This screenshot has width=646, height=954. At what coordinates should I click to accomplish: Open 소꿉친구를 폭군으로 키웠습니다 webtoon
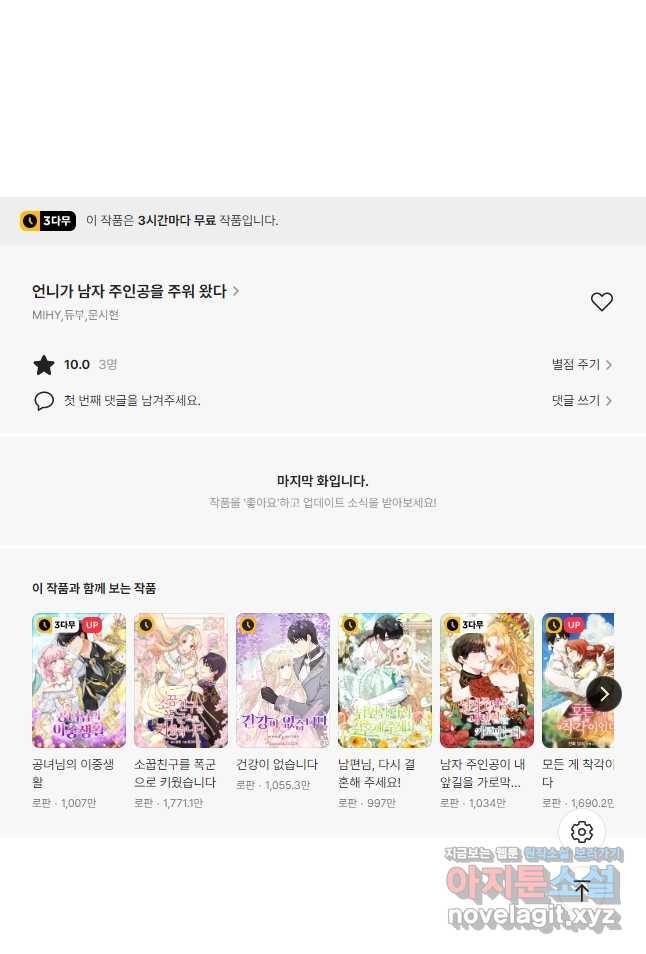[x=181, y=680]
